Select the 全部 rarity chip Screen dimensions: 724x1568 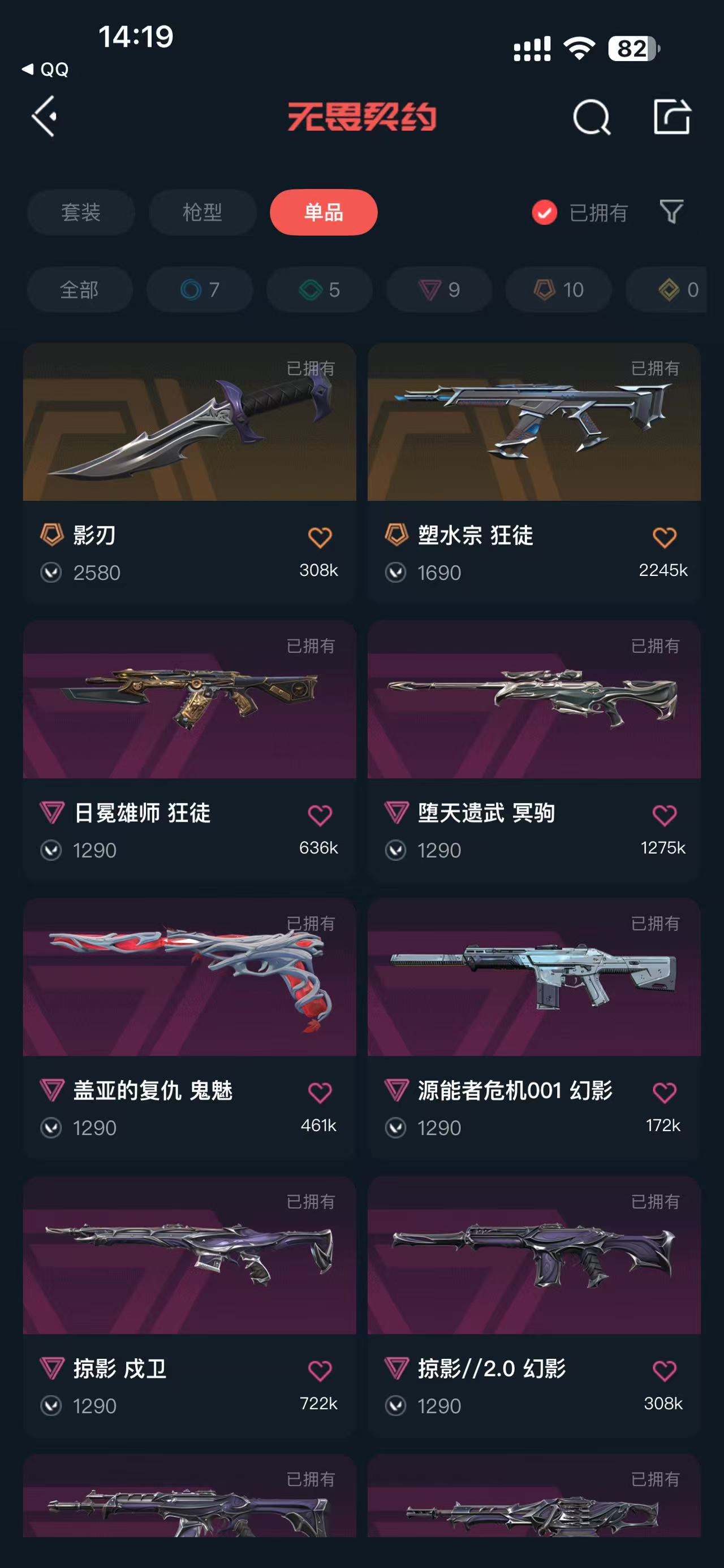coord(80,290)
